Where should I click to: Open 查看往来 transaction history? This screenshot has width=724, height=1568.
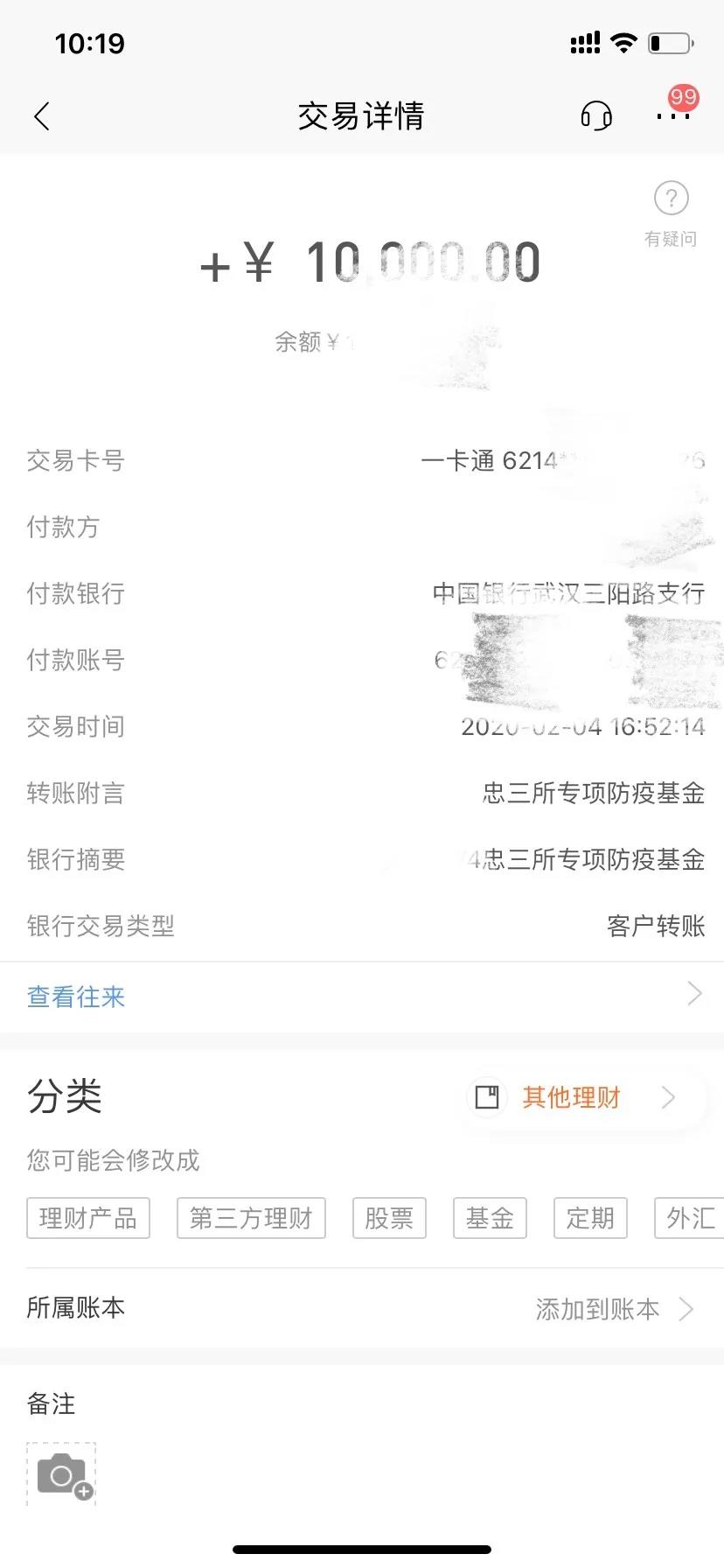click(362, 996)
